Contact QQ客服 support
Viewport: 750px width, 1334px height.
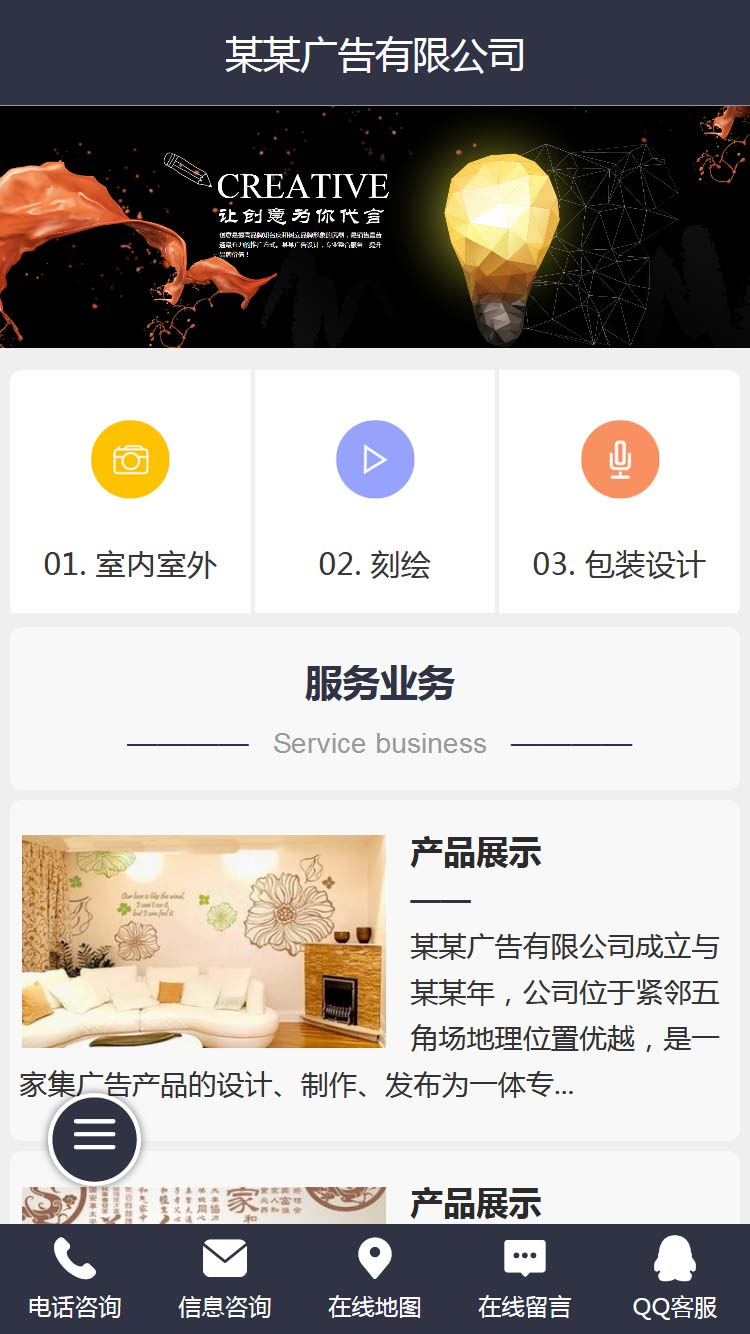coord(675,1280)
